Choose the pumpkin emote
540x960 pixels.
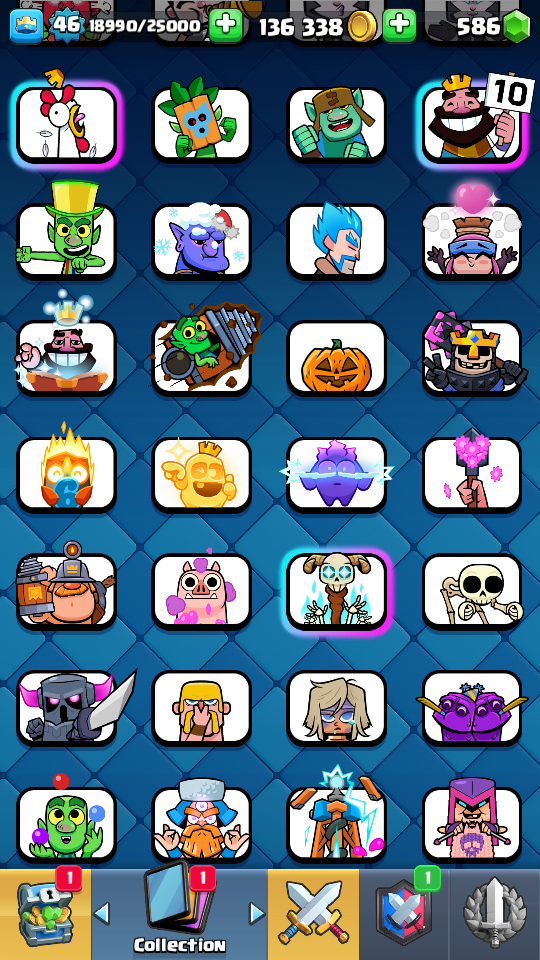point(337,358)
